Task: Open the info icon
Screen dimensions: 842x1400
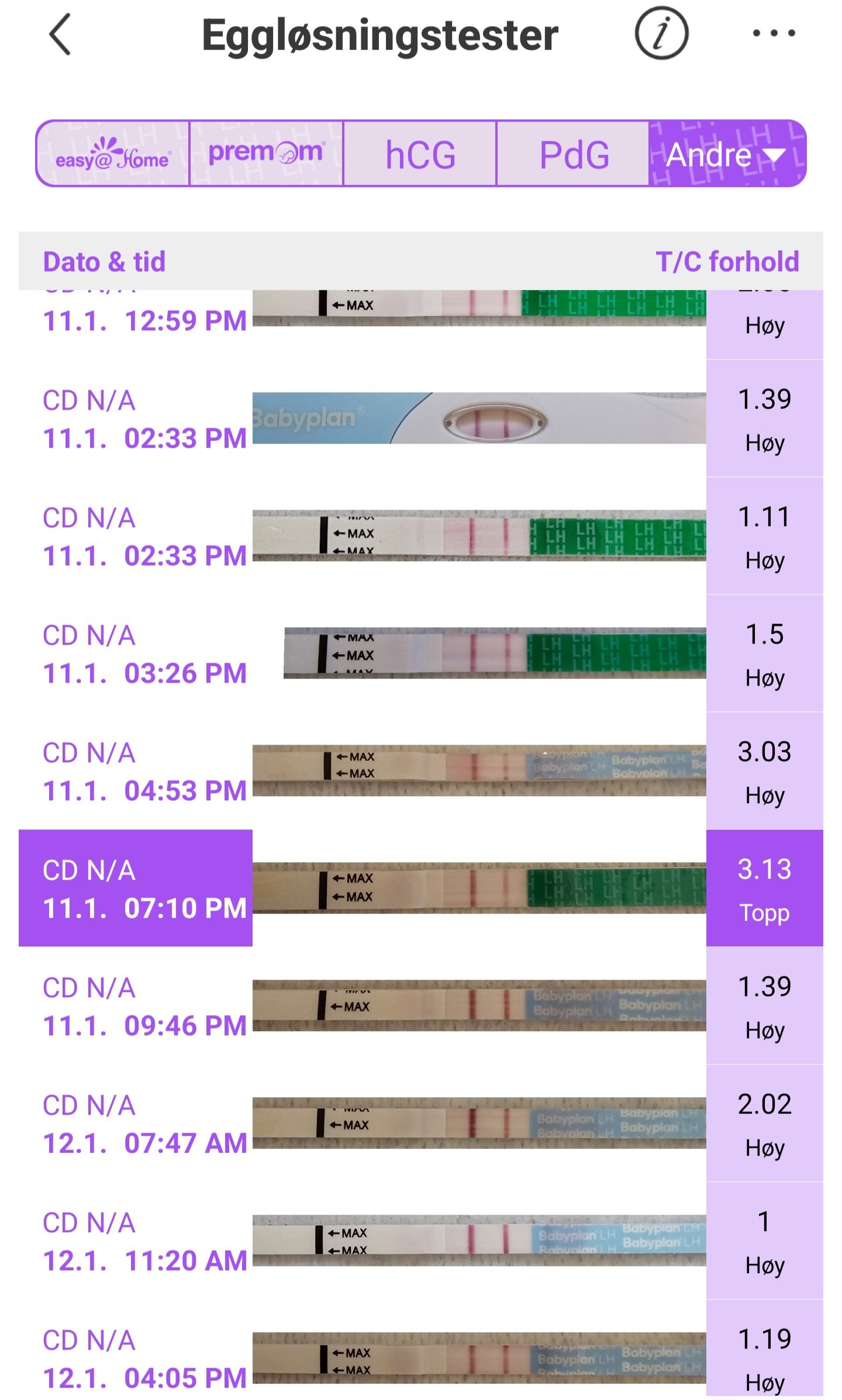Action: (661, 33)
